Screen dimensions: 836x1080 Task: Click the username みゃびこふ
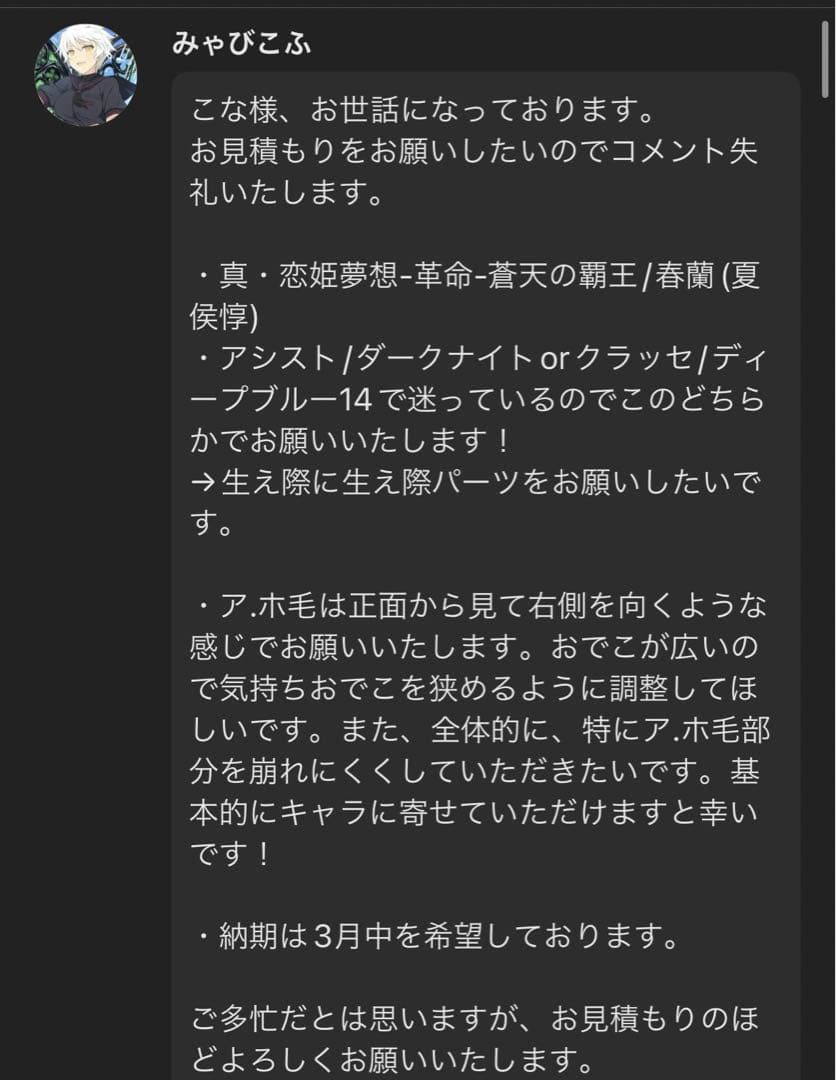point(238,44)
